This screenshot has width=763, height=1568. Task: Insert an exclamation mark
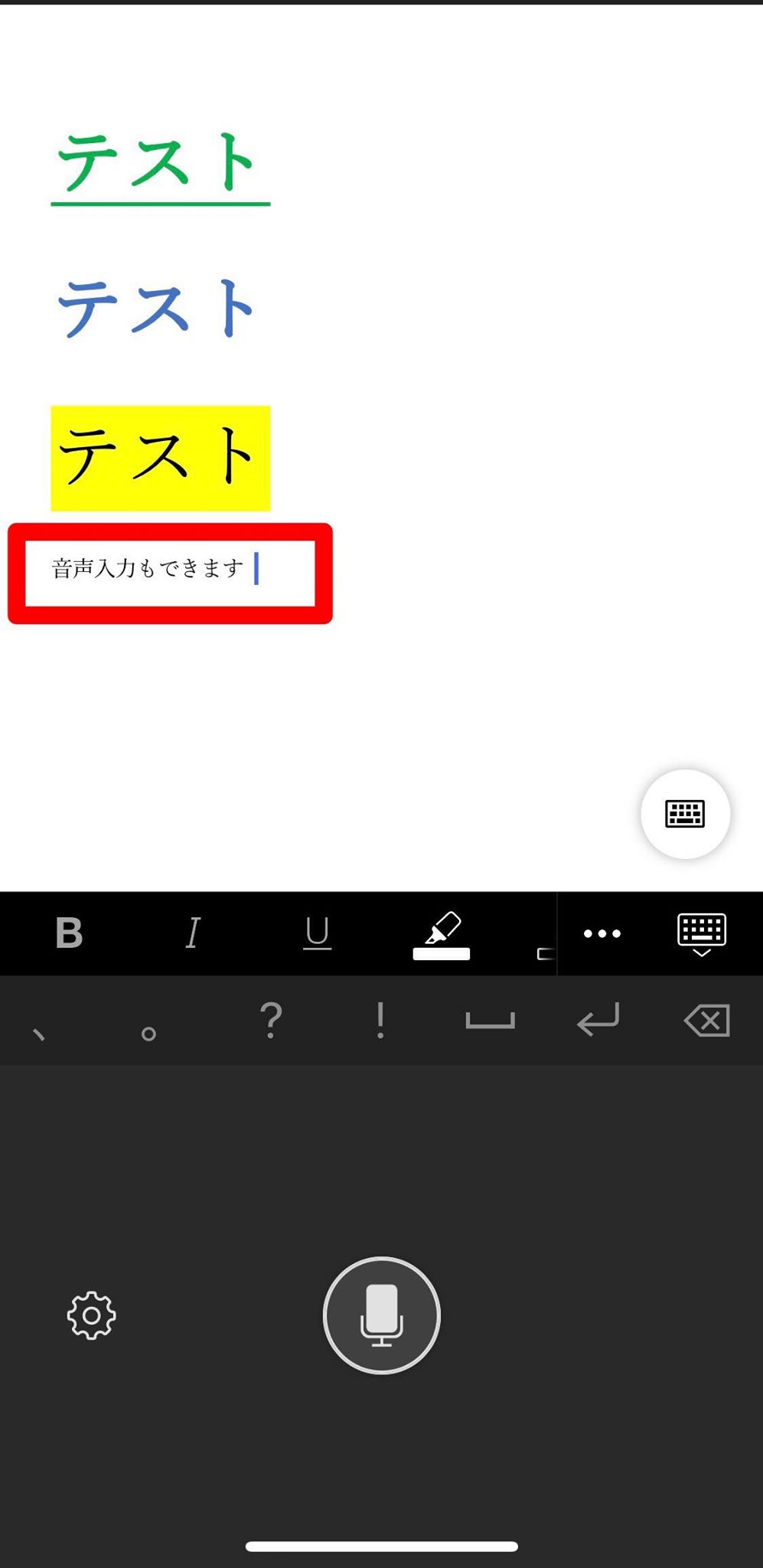[380, 1021]
